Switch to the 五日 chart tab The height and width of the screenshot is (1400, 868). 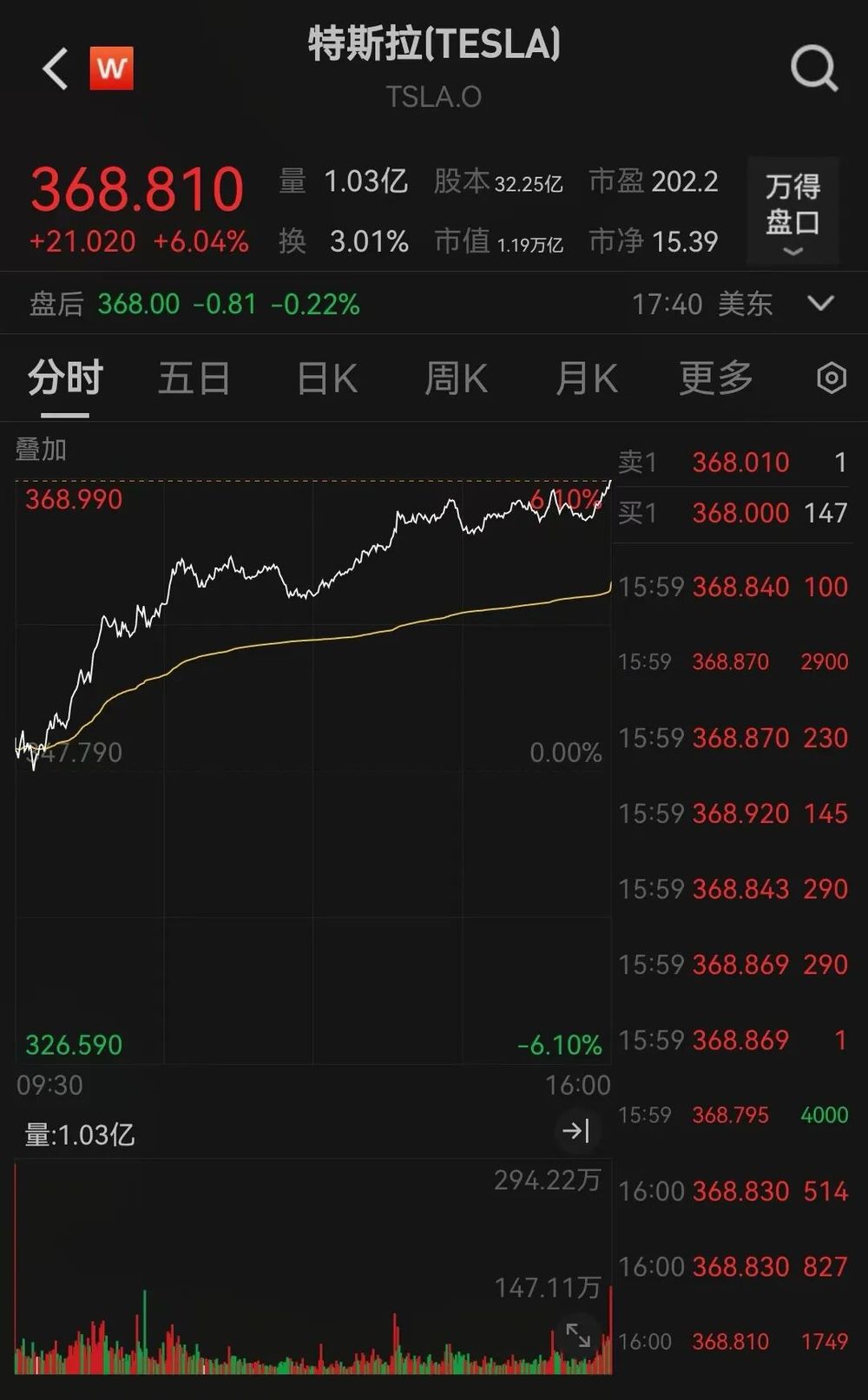point(194,378)
